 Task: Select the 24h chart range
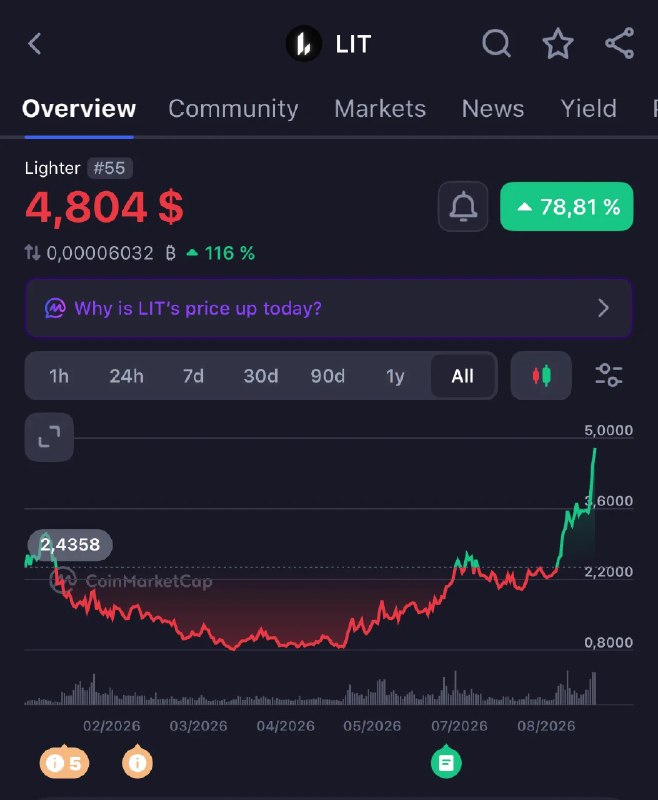click(x=126, y=376)
